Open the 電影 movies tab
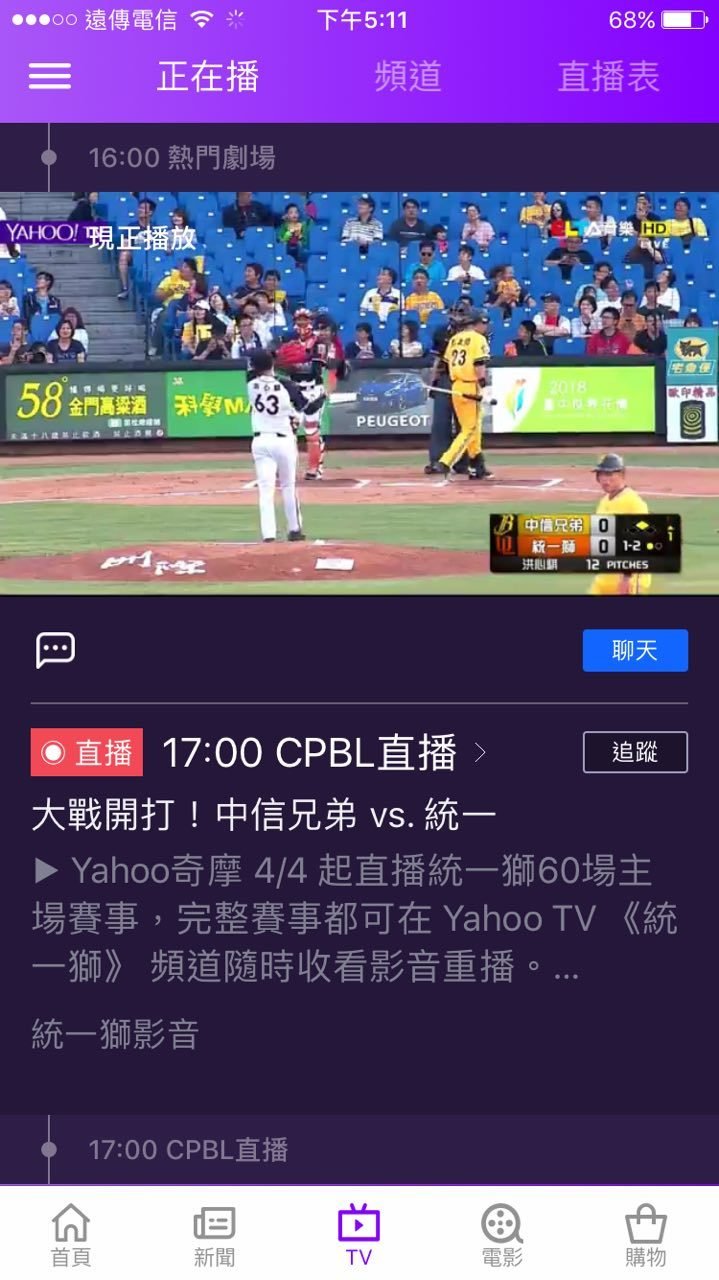 502,1235
